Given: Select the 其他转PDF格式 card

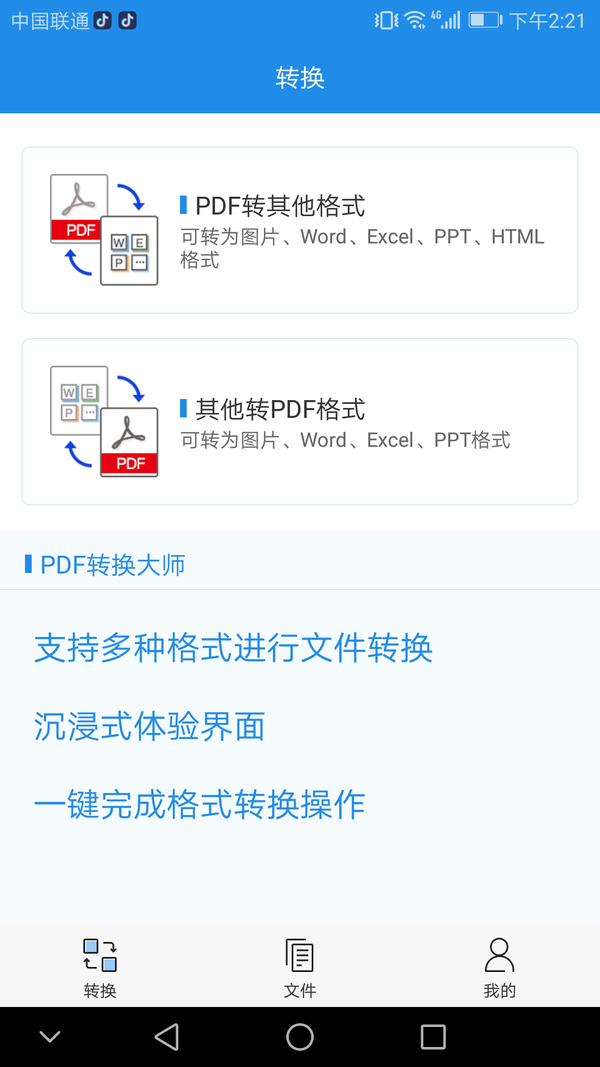Looking at the screenshot, I should [x=300, y=421].
